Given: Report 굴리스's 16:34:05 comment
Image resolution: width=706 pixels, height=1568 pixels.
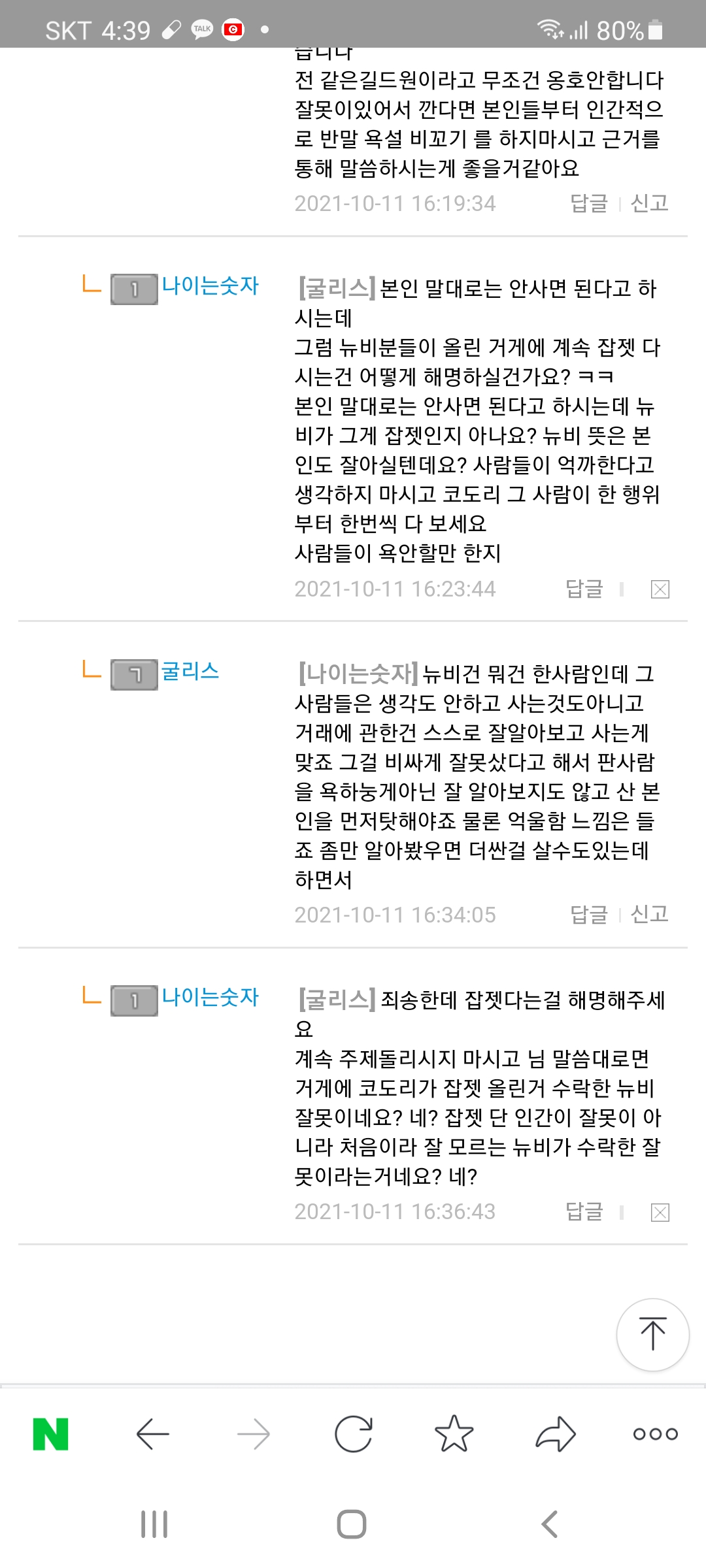Looking at the screenshot, I should pos(648,914).
